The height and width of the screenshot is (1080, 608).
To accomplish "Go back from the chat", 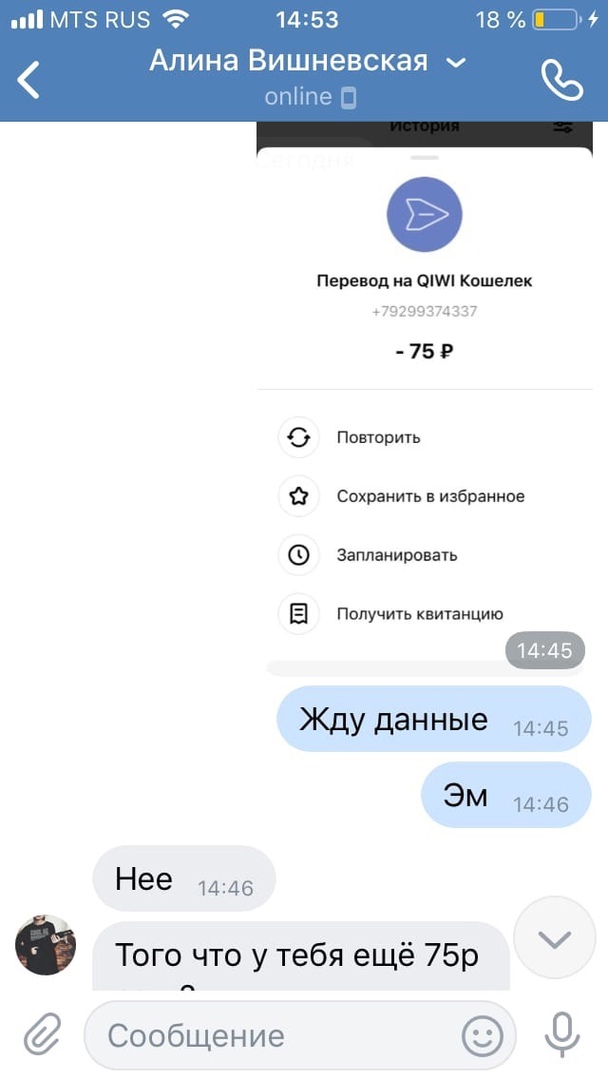I will 29,80.
